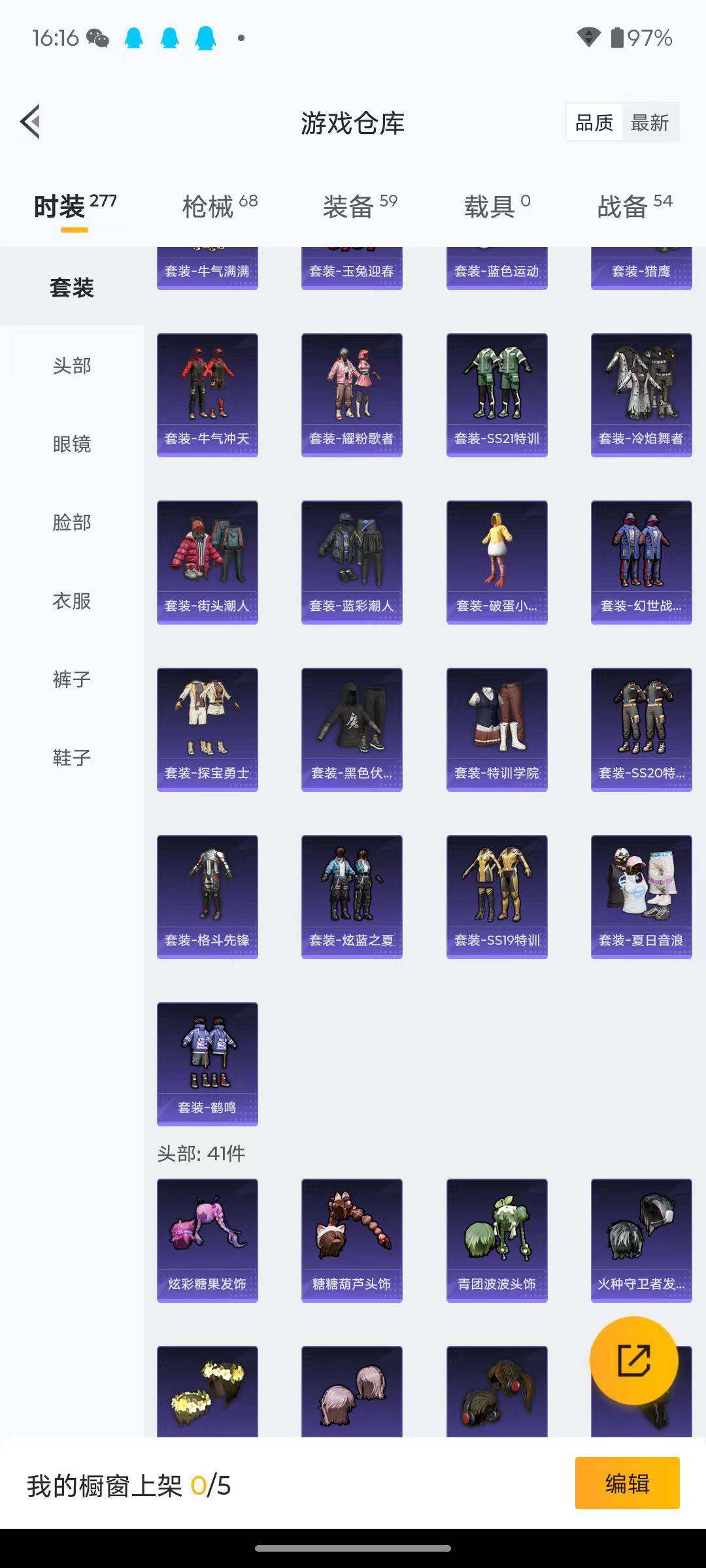The height and width of the screenshot is (1568, 706).
Task: Switch to the 装备 tab
Action: tap(360, 206)
